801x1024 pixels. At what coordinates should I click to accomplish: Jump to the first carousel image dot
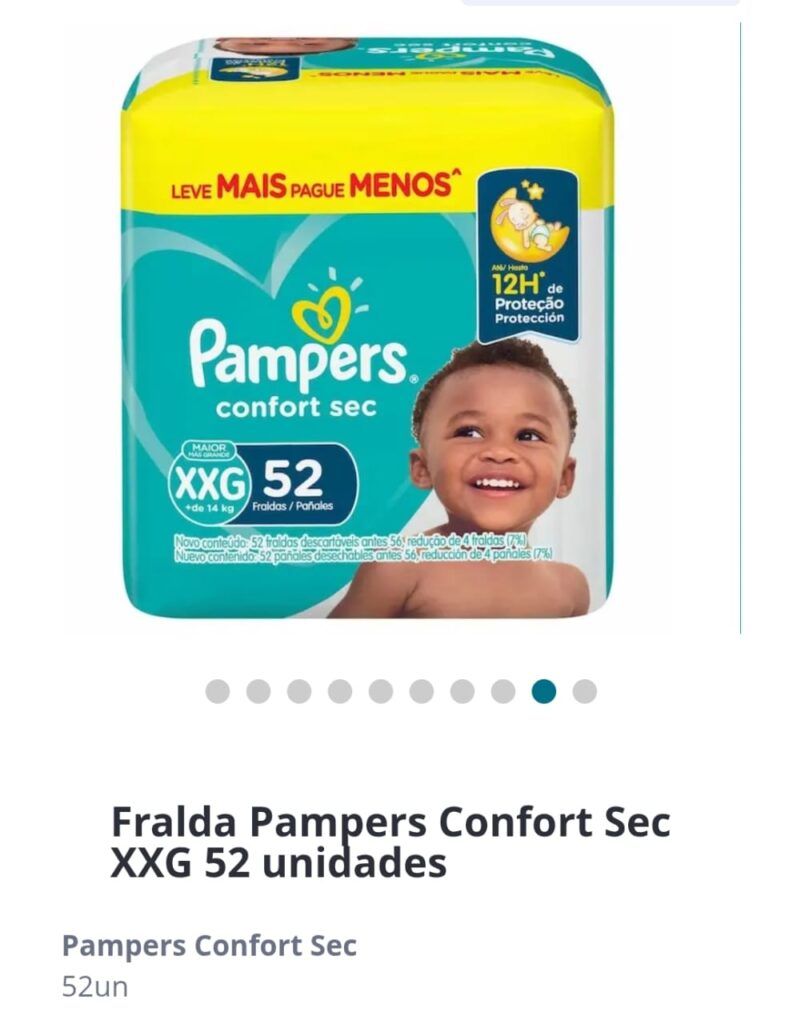217,691
